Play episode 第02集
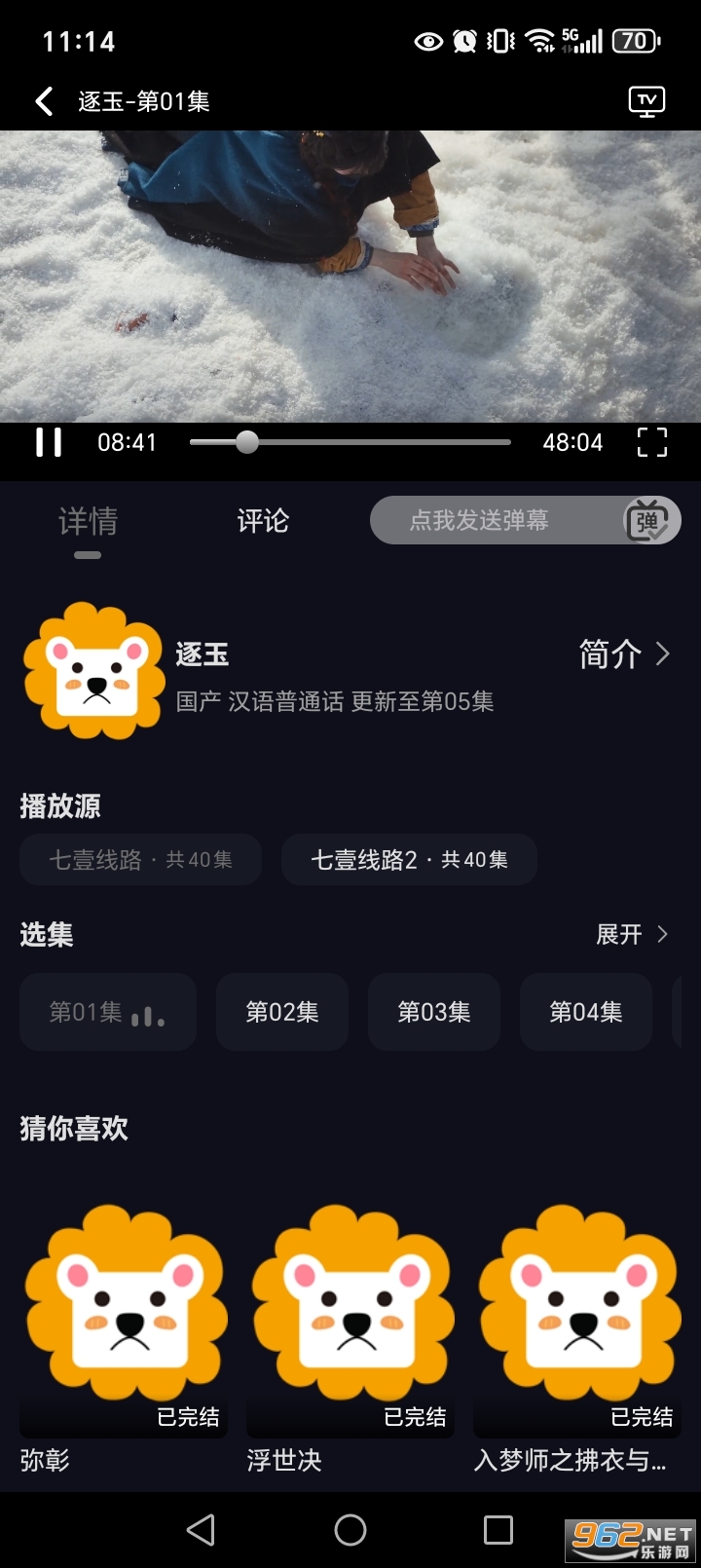Viewport: 701px width, 1568px height. click(282, 1012)
